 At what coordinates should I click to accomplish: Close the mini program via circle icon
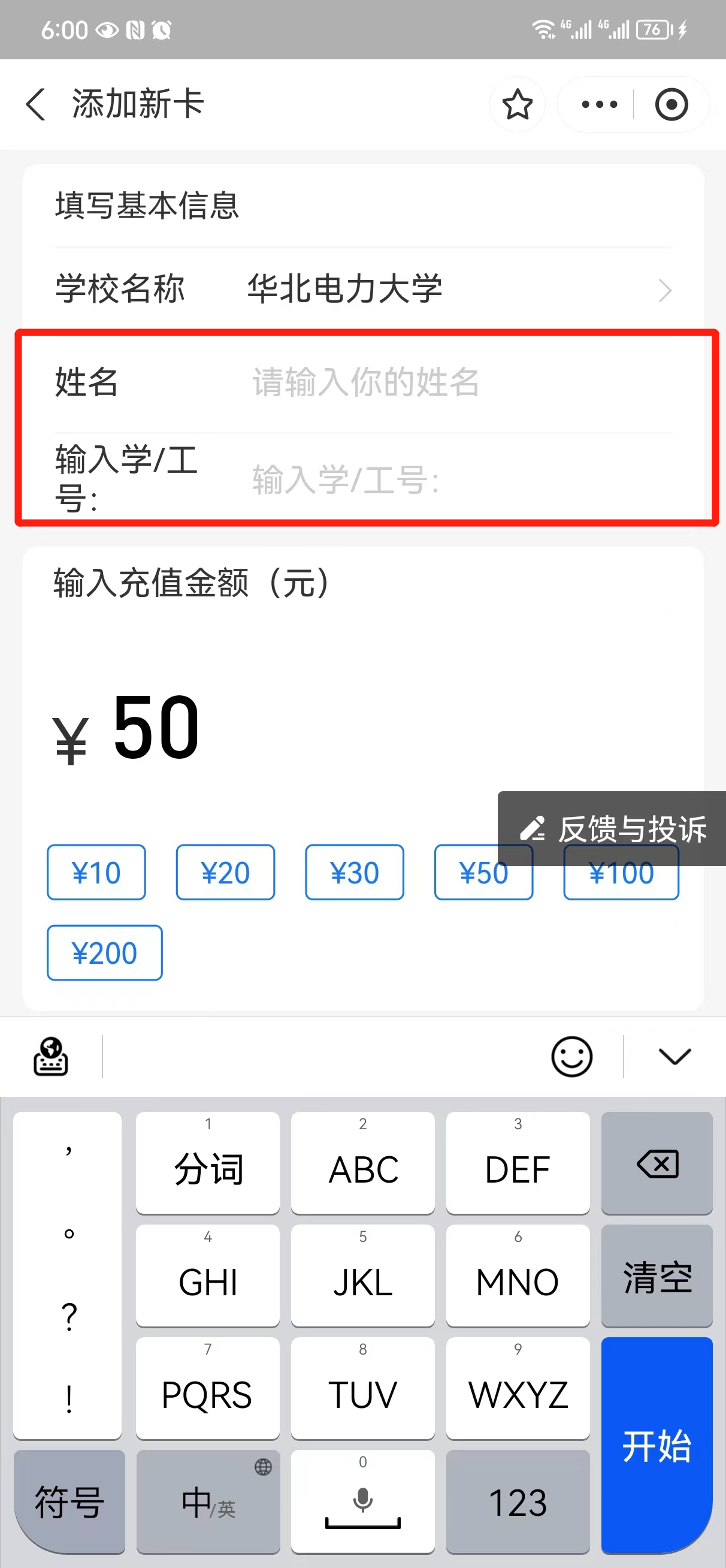tap(671, 104)
